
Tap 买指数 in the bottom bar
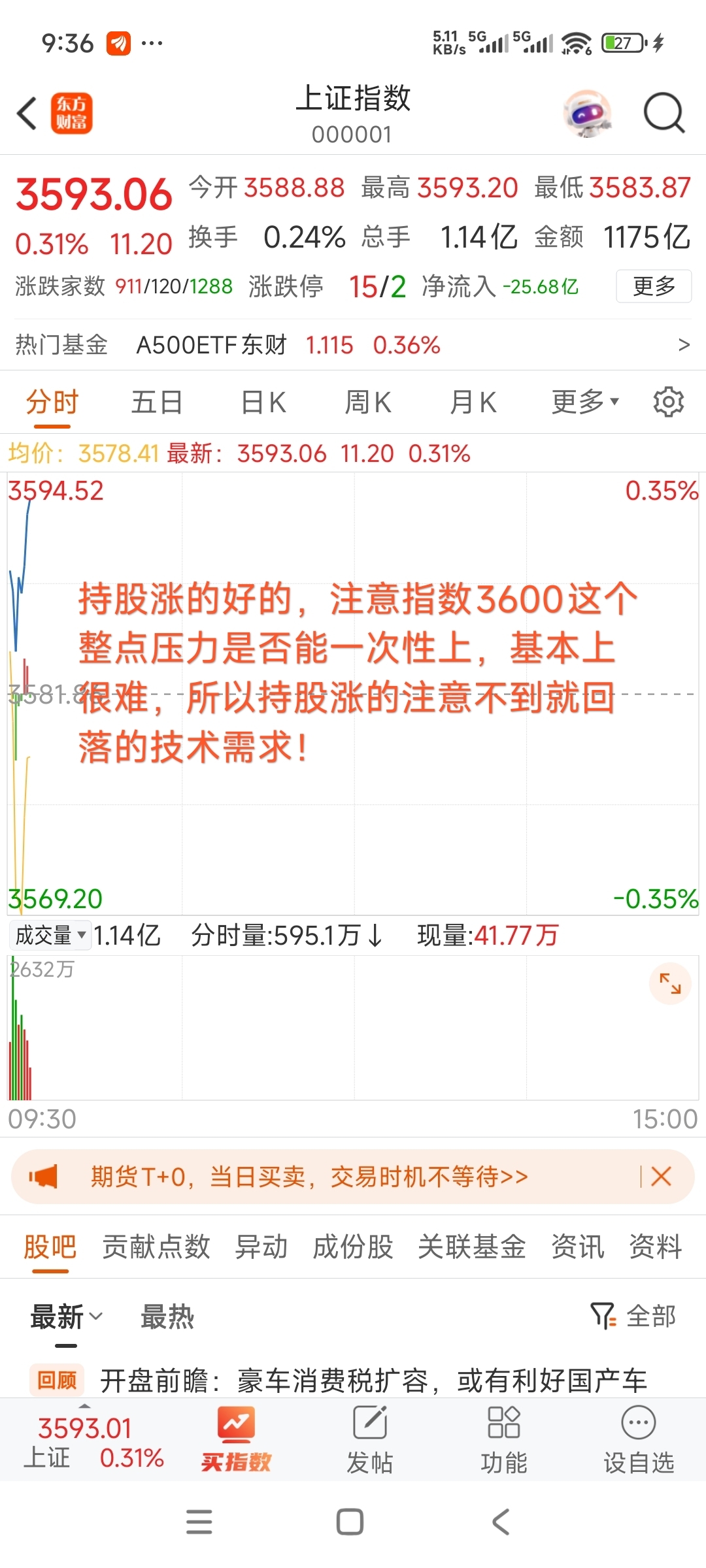point(236,1440)
